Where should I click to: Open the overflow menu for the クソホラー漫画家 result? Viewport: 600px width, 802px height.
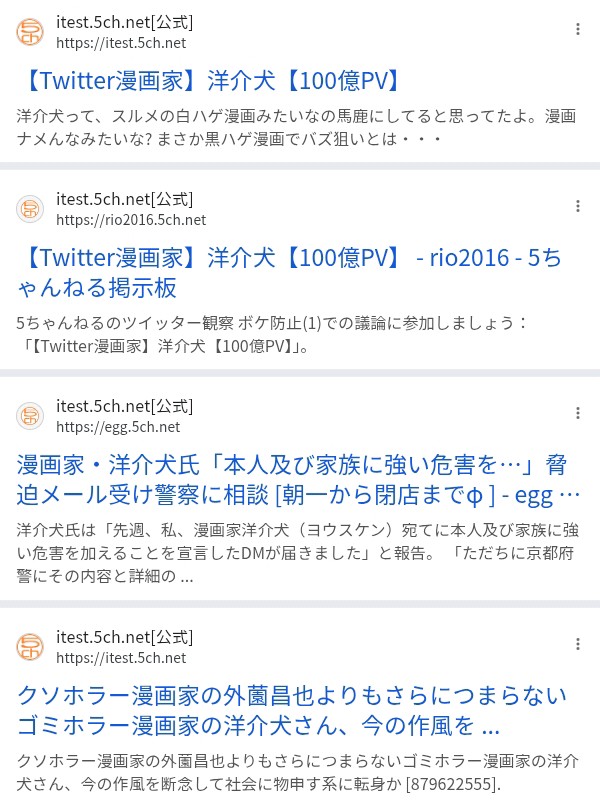tap(577, 645)
